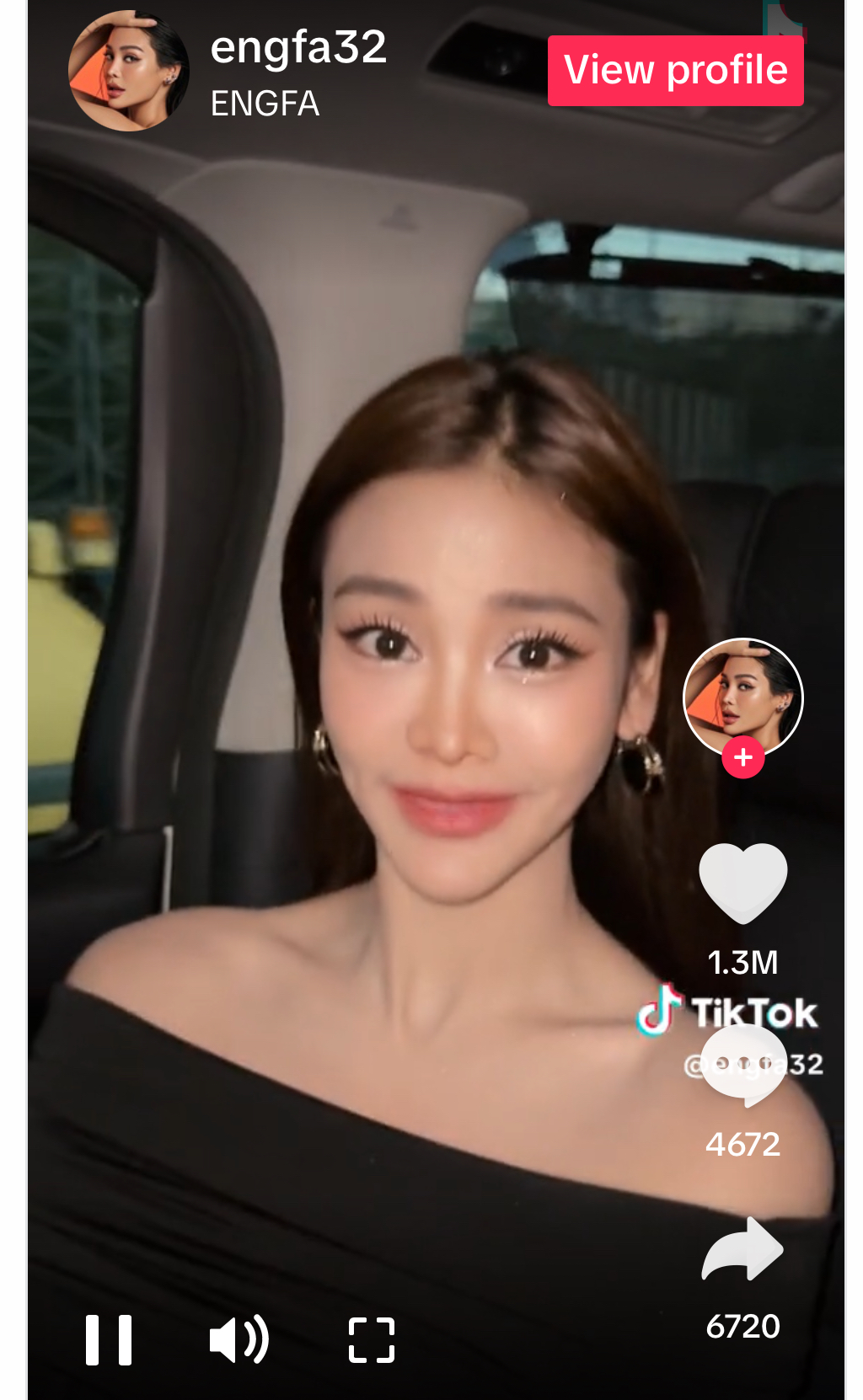Tap the View profile button
This screenshot has width=863, height=1400.
click(675, 71)
